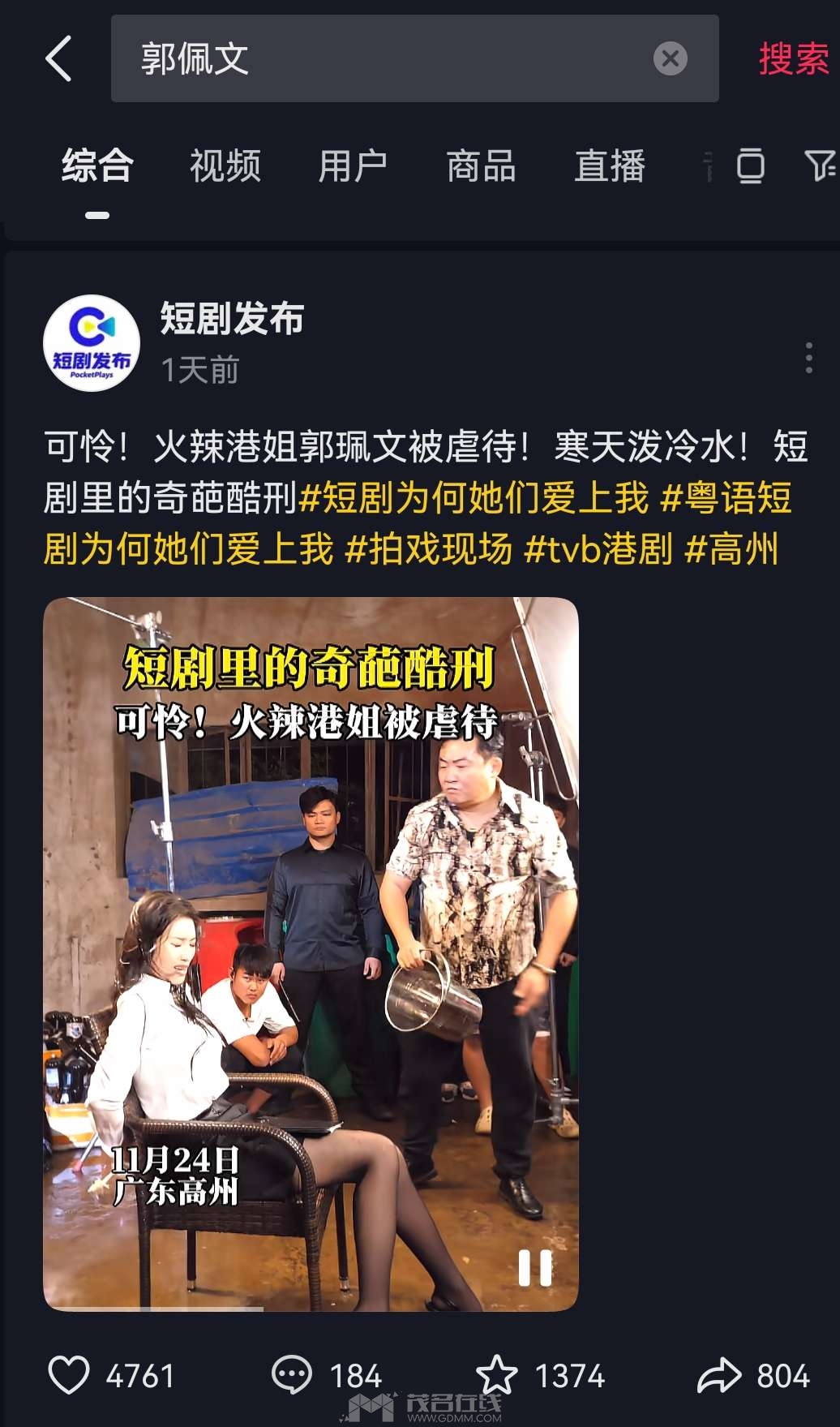Switch to the 直播 tab
Viewport: 840px width, 1427px height.
point(609,166)
